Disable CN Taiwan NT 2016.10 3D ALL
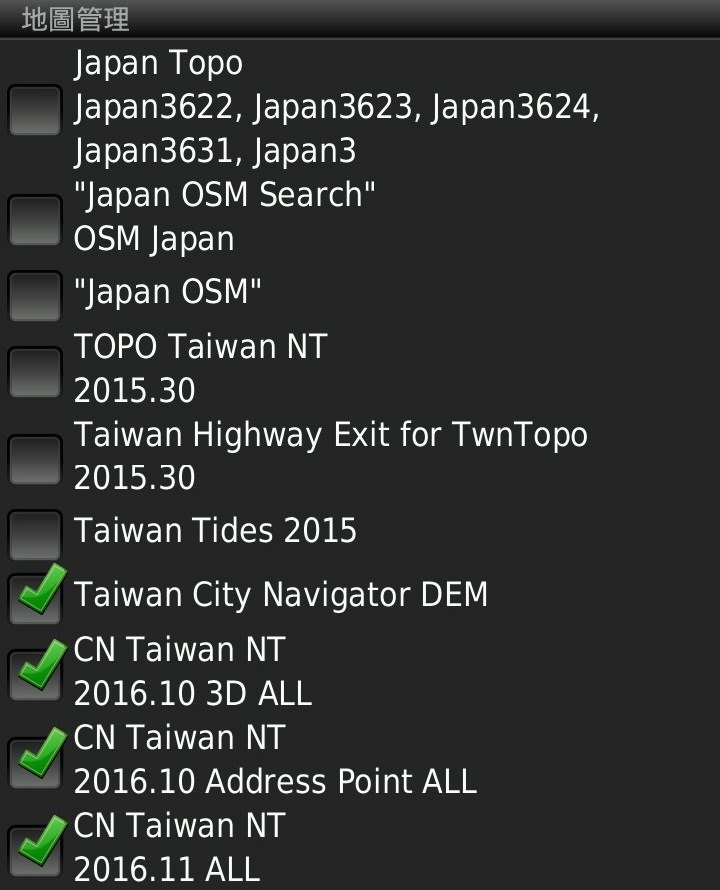 click(35, 672)
